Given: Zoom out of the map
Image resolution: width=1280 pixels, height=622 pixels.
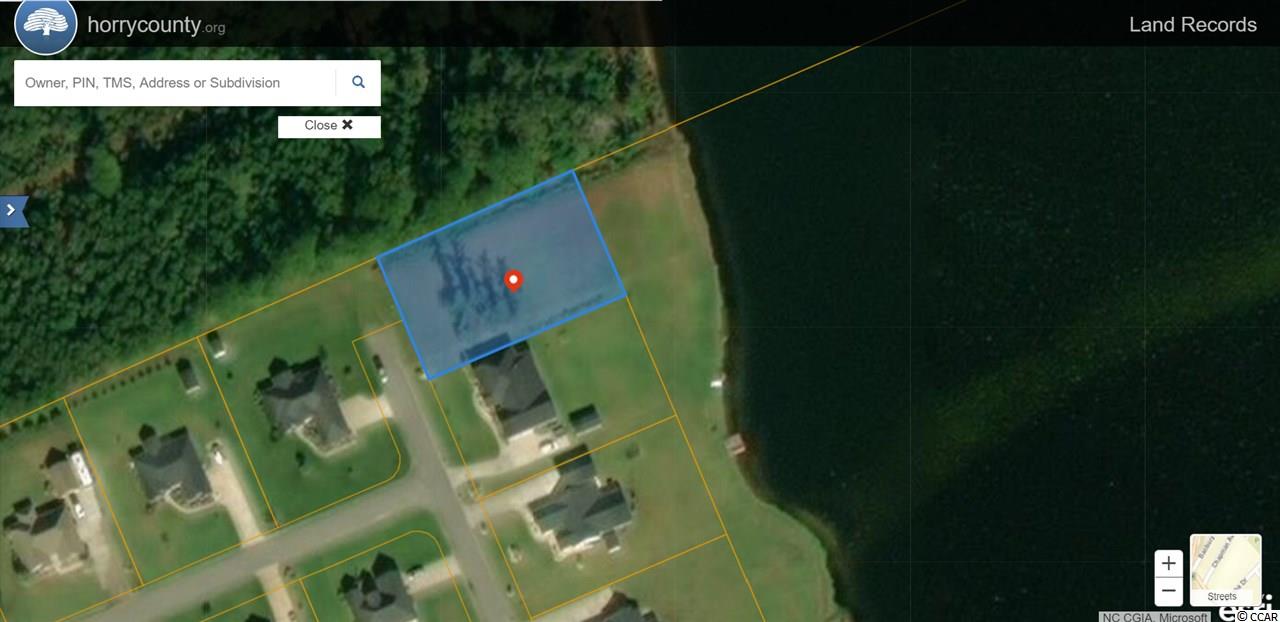Looking at the screenshot, I should [1168, 592].
